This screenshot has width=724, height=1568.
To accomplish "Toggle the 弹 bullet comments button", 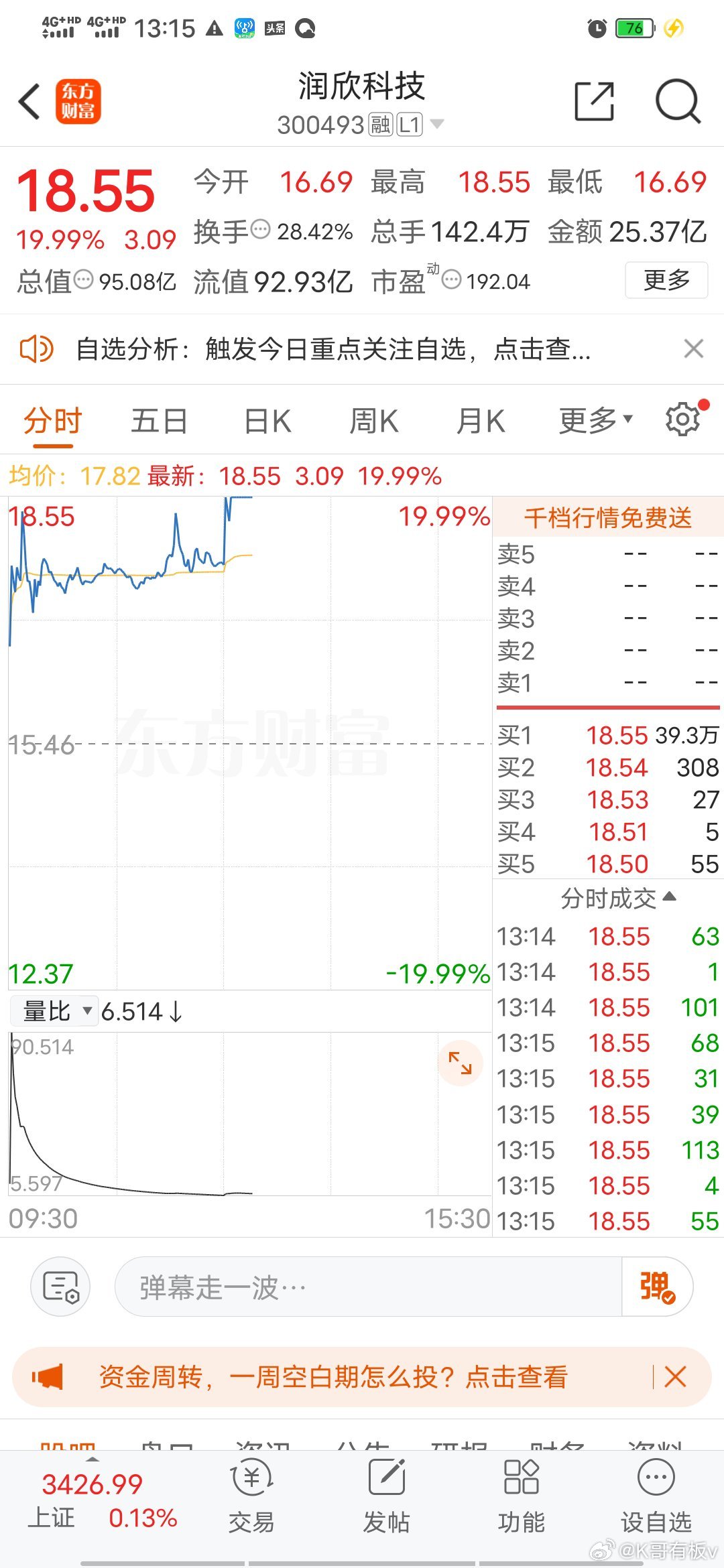I will coord(657,1287).
